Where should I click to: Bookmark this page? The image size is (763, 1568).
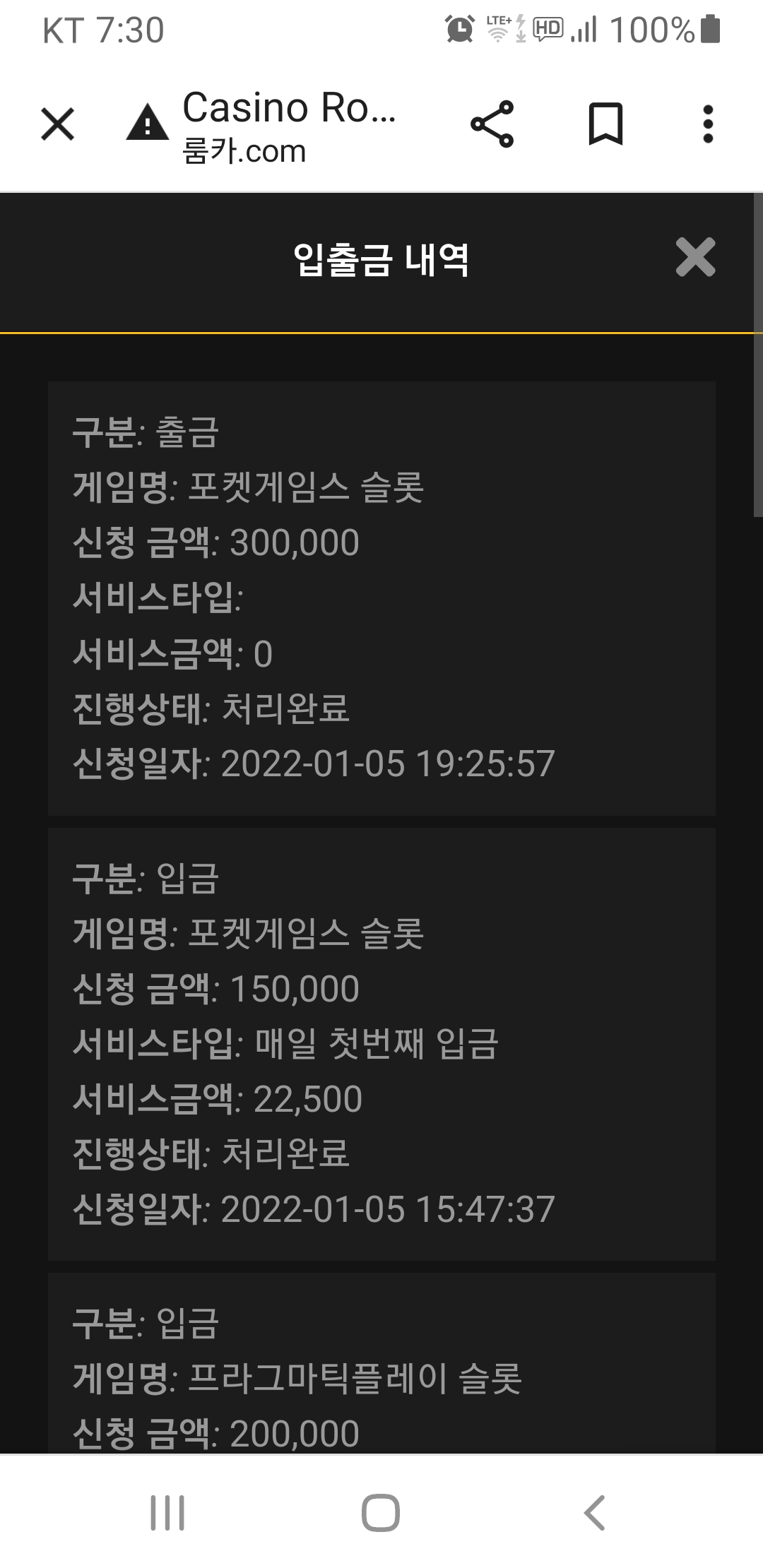tap(606, 124)
